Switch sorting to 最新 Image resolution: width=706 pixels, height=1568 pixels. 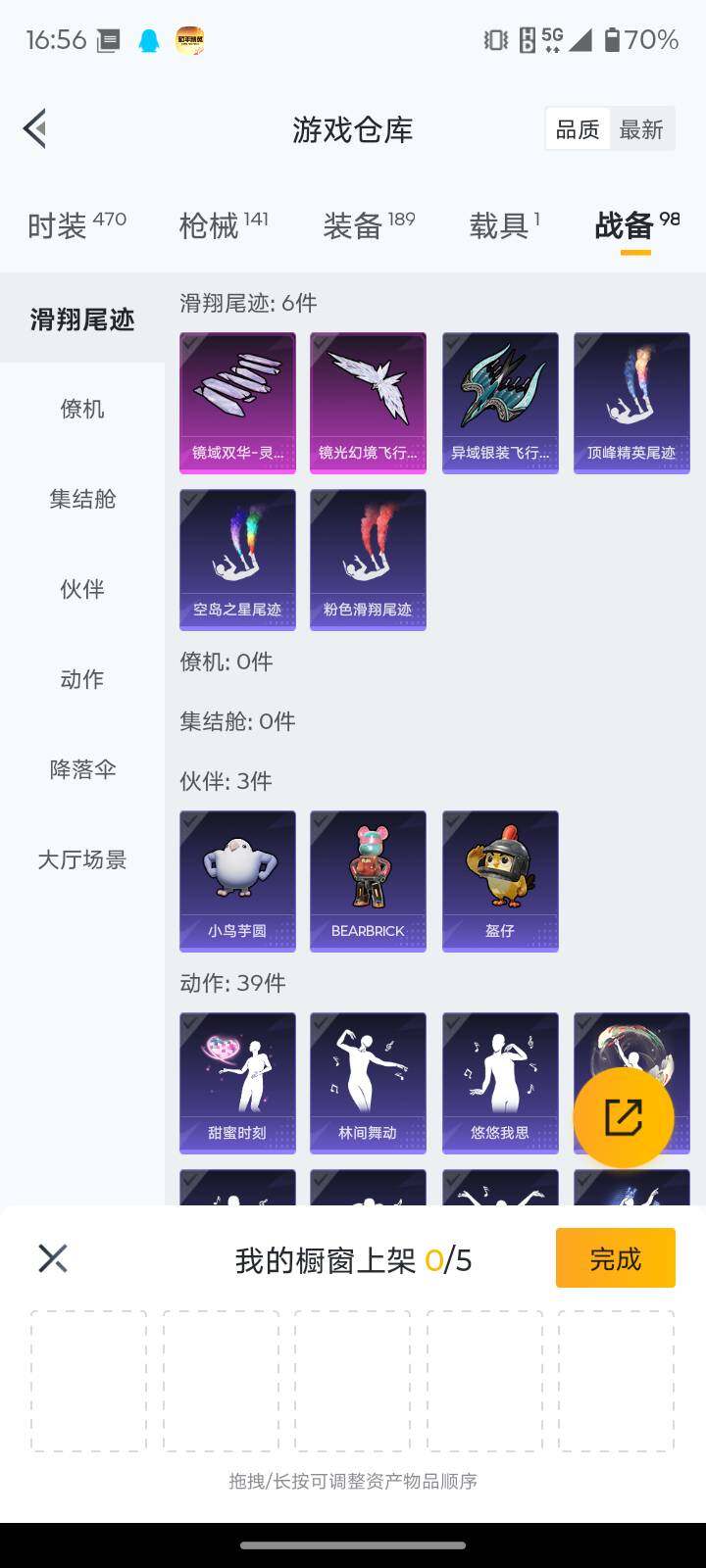[642, 128]
